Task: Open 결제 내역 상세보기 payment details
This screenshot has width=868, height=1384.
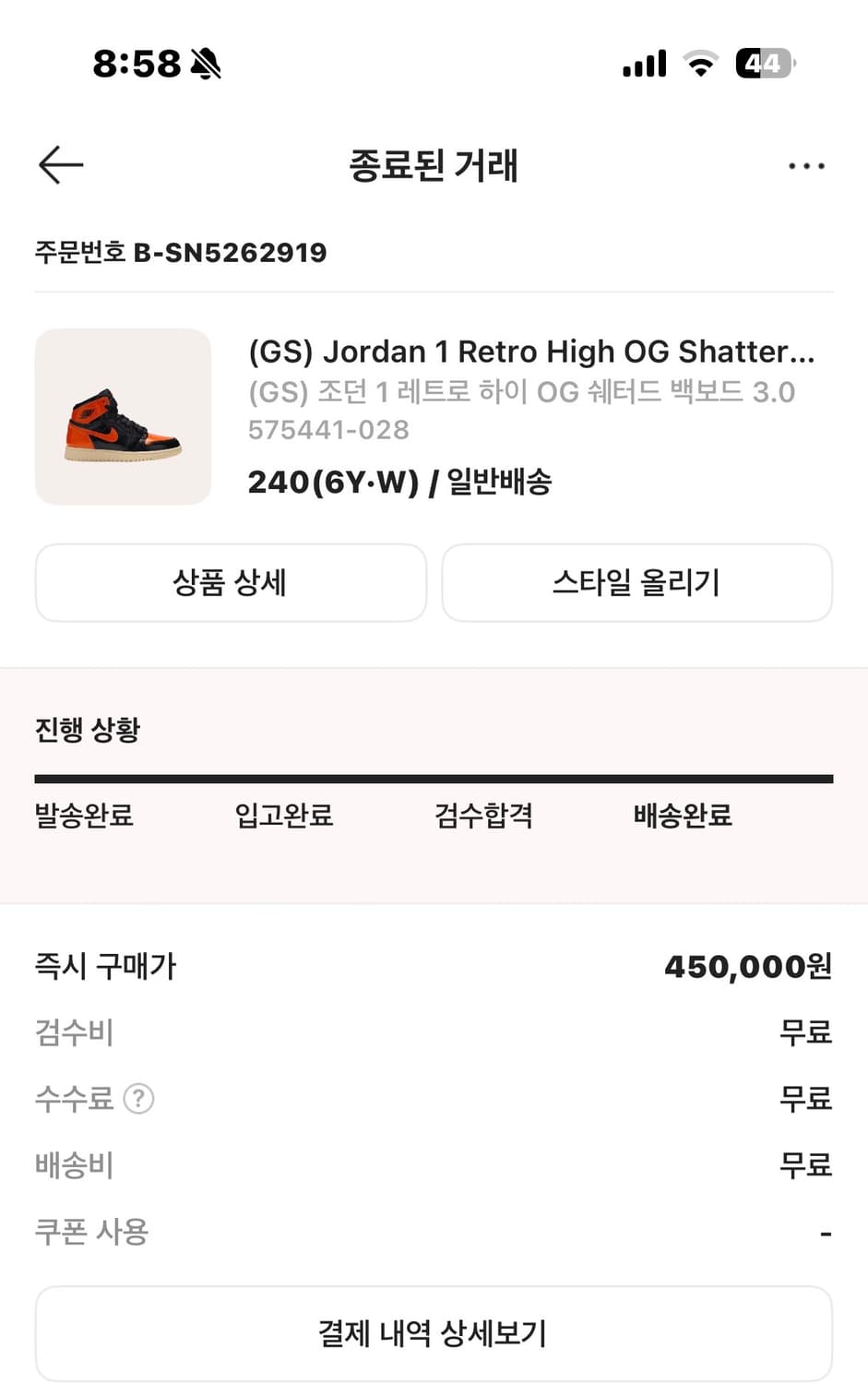Action: click(434, 1332)
